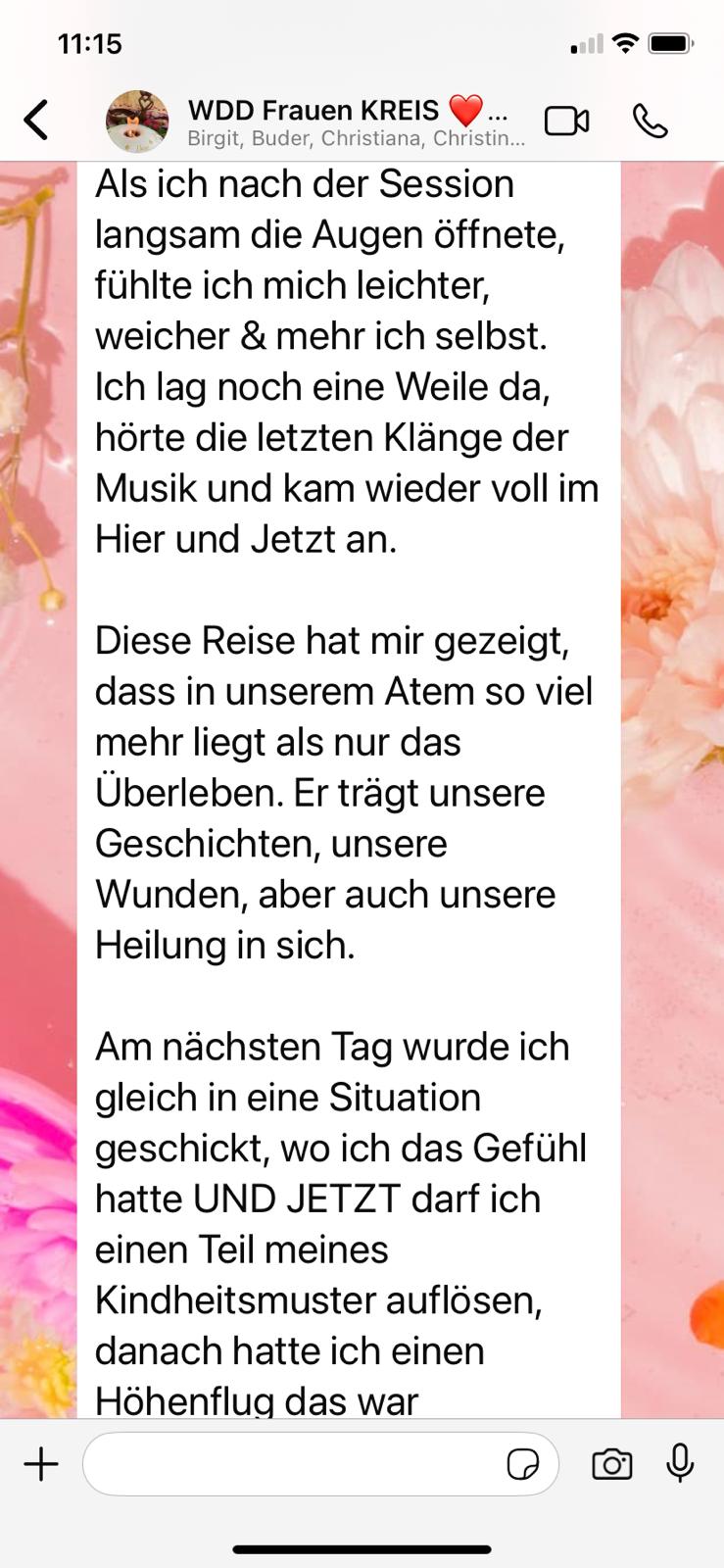Start a video call with the group
This screenshot has height=1568, width=724.
566,121
